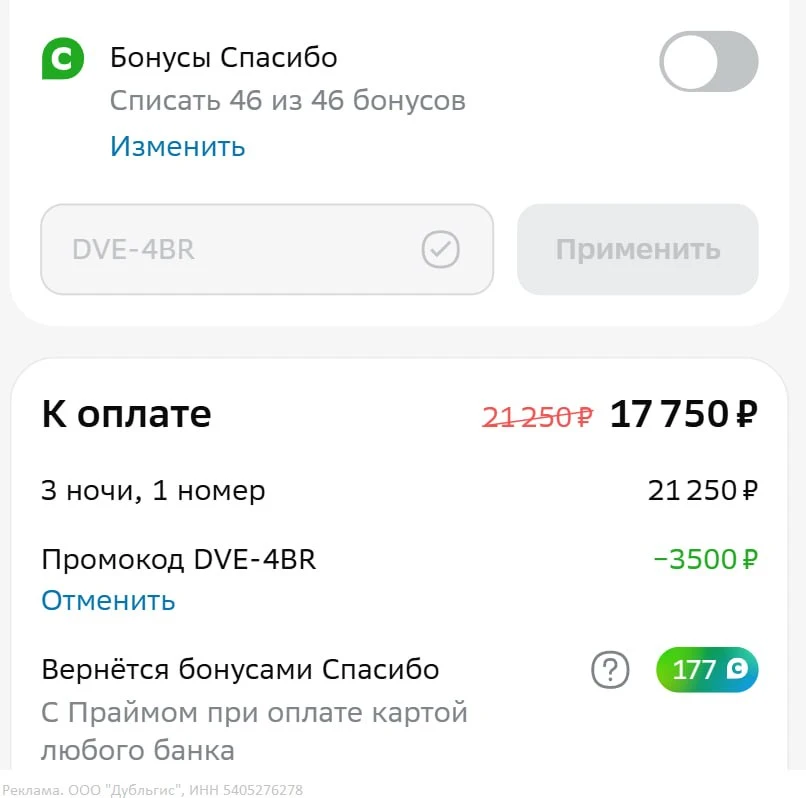
Task: Tap the Применить button
Action: 637,249
